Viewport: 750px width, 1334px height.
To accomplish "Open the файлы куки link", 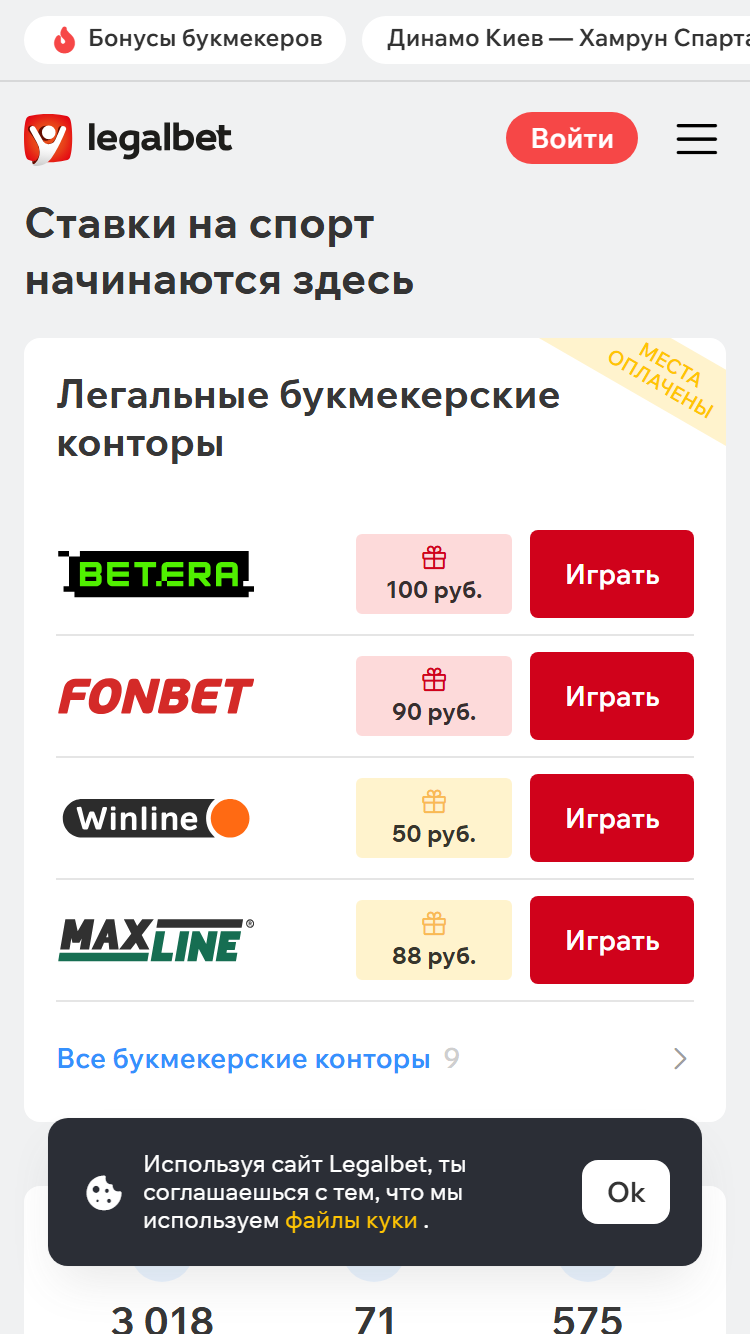I will 351,1220.
